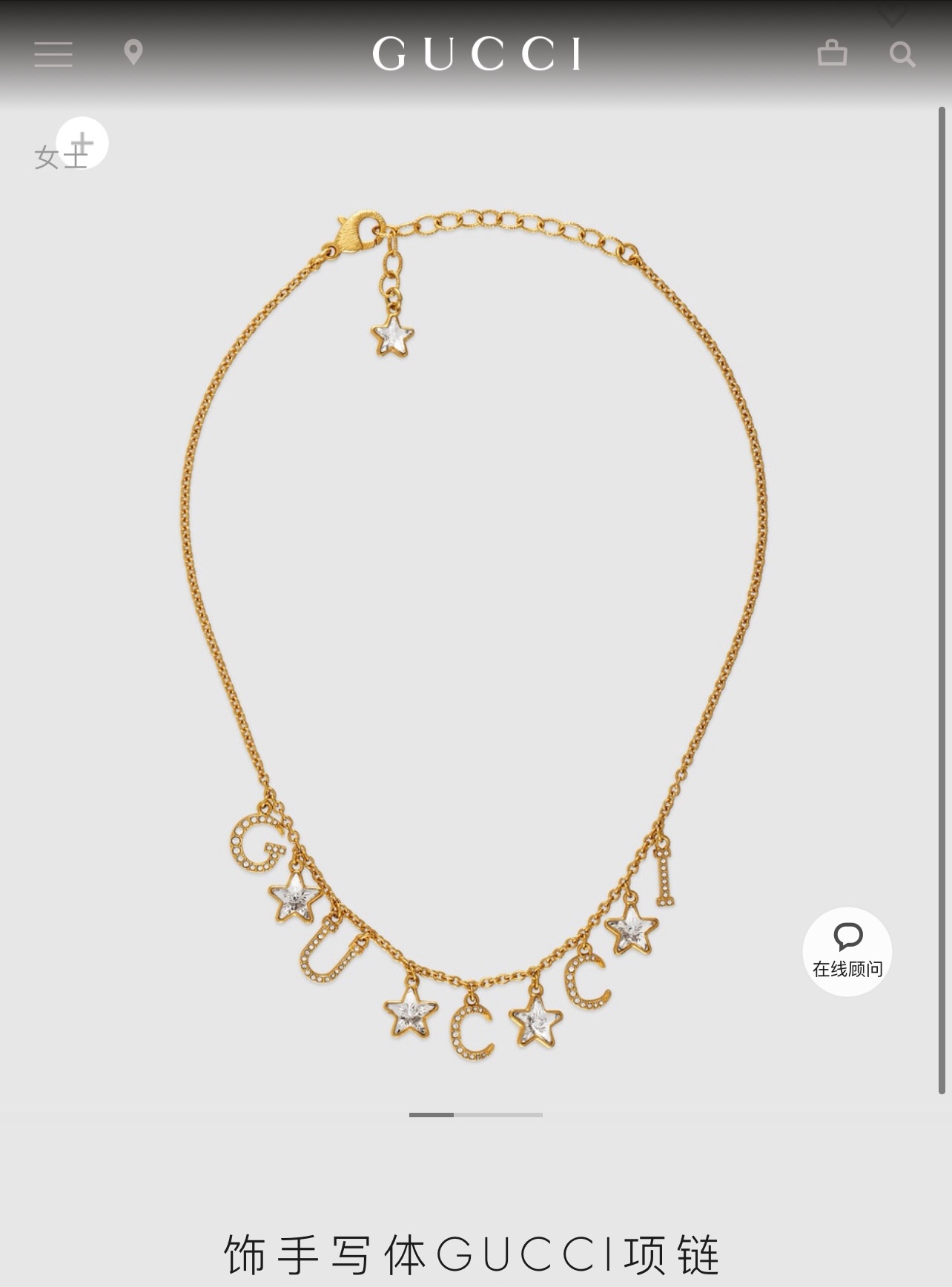Screen dimensions: 952x1287
Task: Tap the plus zoom button
Action: point(83,142)
